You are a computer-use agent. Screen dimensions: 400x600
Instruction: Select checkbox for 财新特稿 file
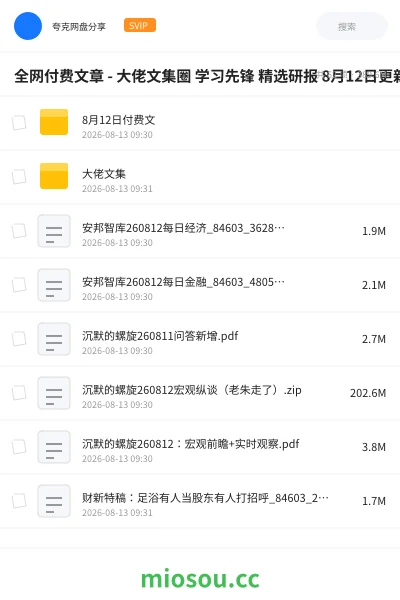[19, 501]
